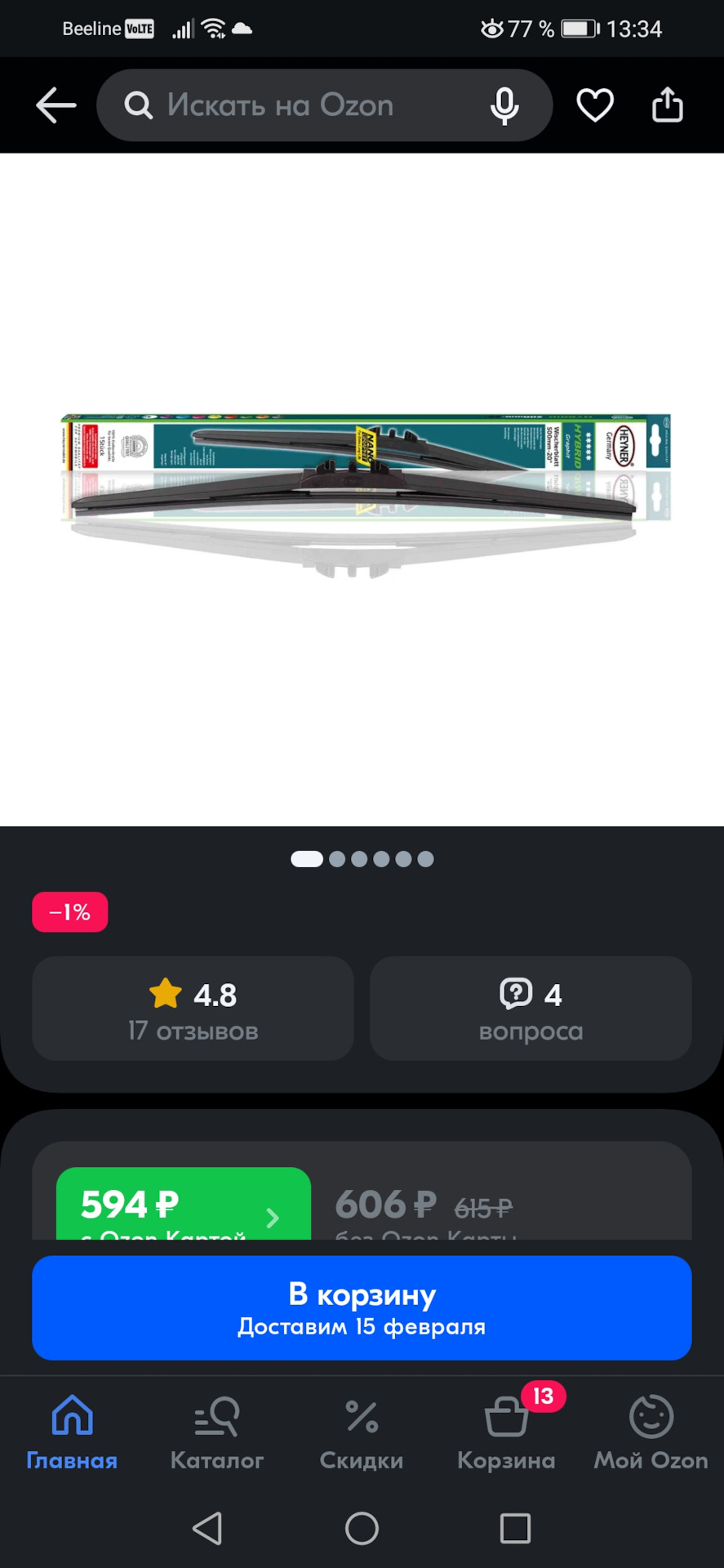This screenshot has width=724, height=1568.
Task: Switch to the Скидки tab
Action: point(362,1432)
